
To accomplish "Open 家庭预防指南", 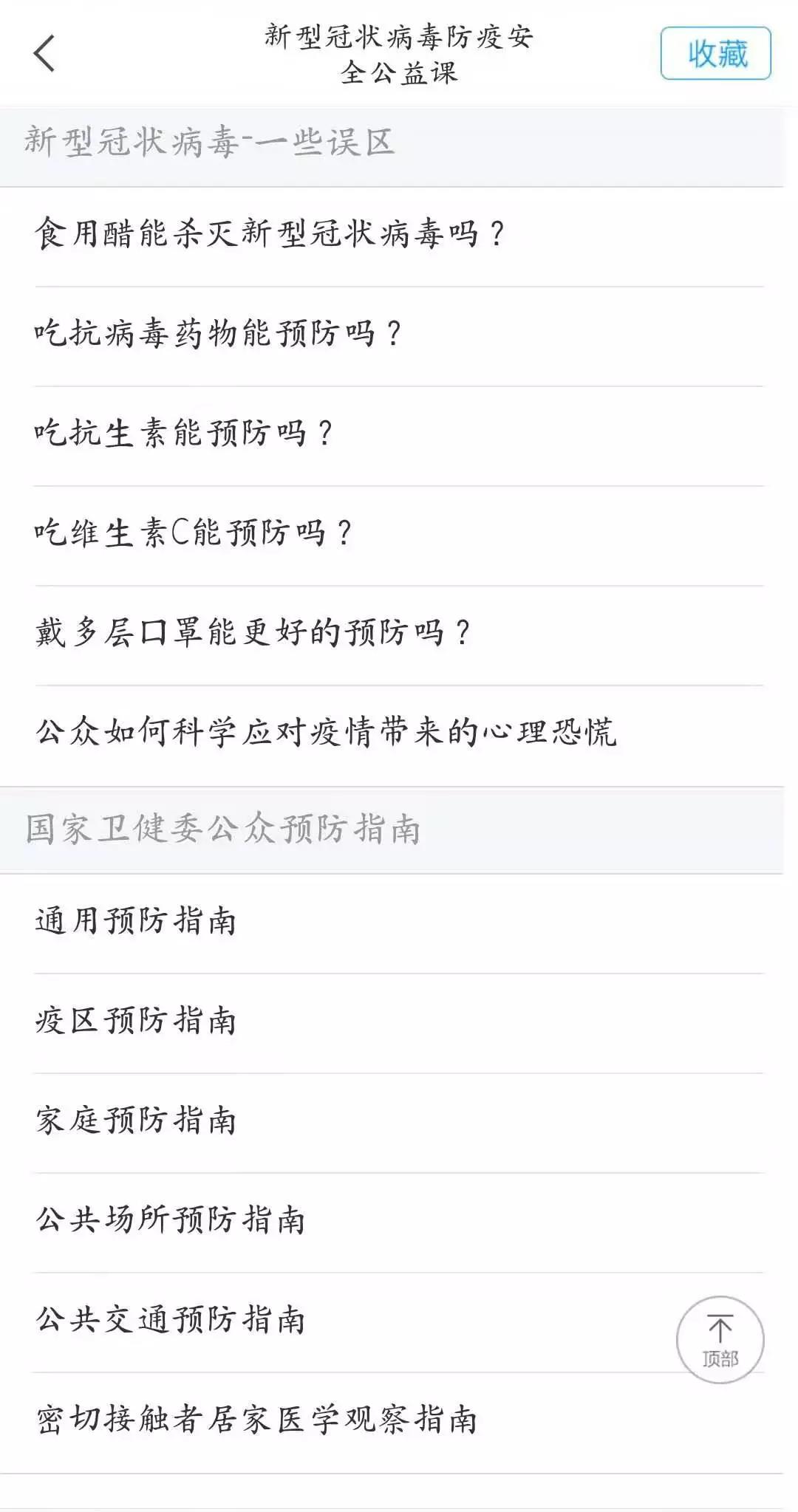I will pos(136,1121).
